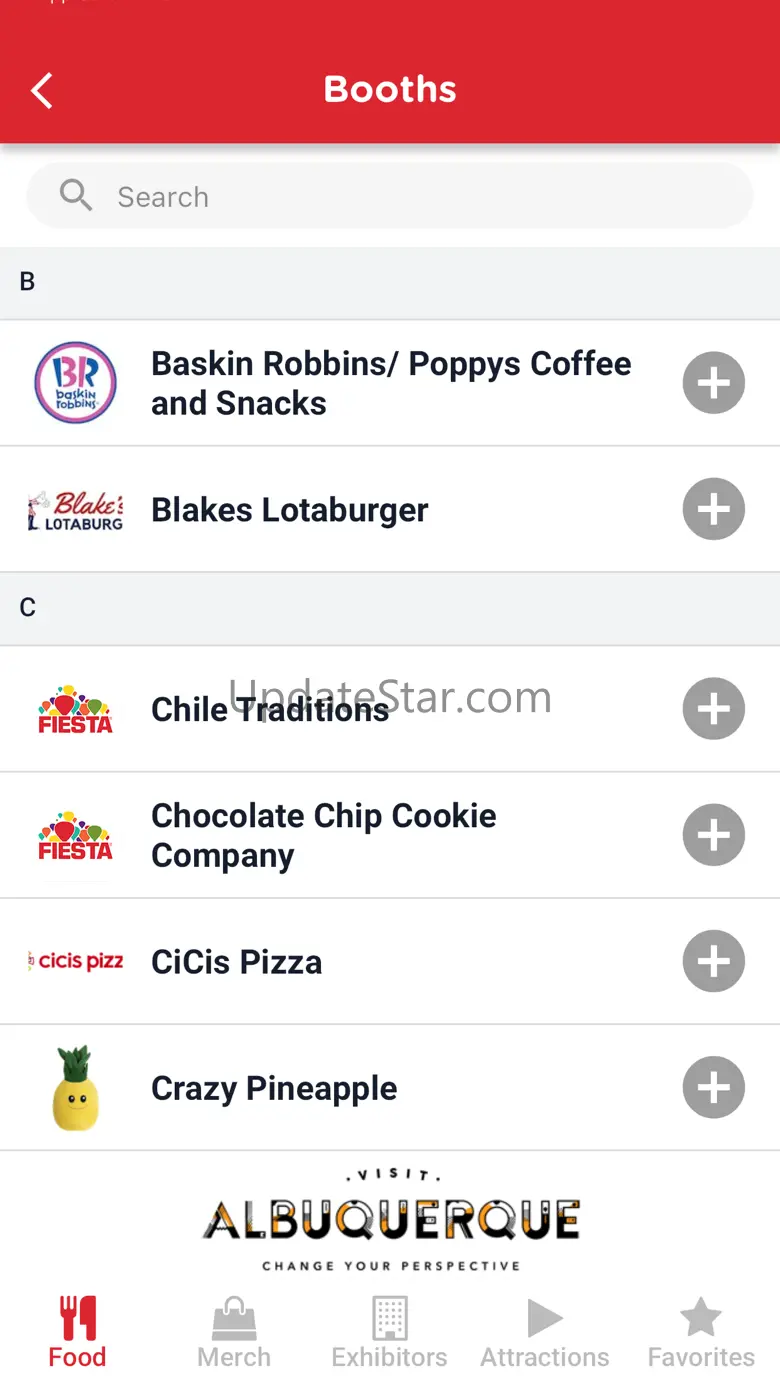Tap the plus icon beside Chile Traditions
Screen dimensions: 780x1387
pos(713,709)
